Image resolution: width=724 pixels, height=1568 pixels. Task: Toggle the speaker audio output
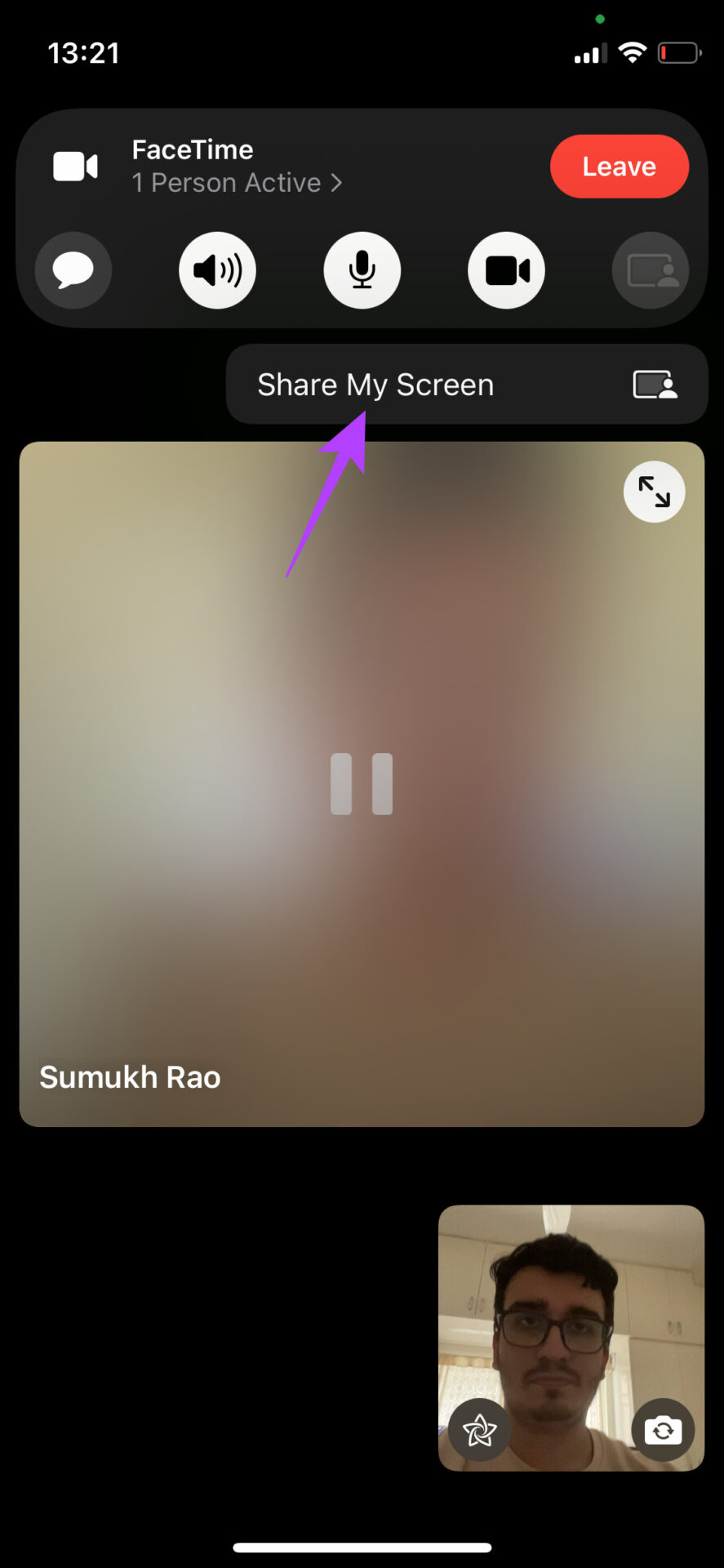coord(217,270)
